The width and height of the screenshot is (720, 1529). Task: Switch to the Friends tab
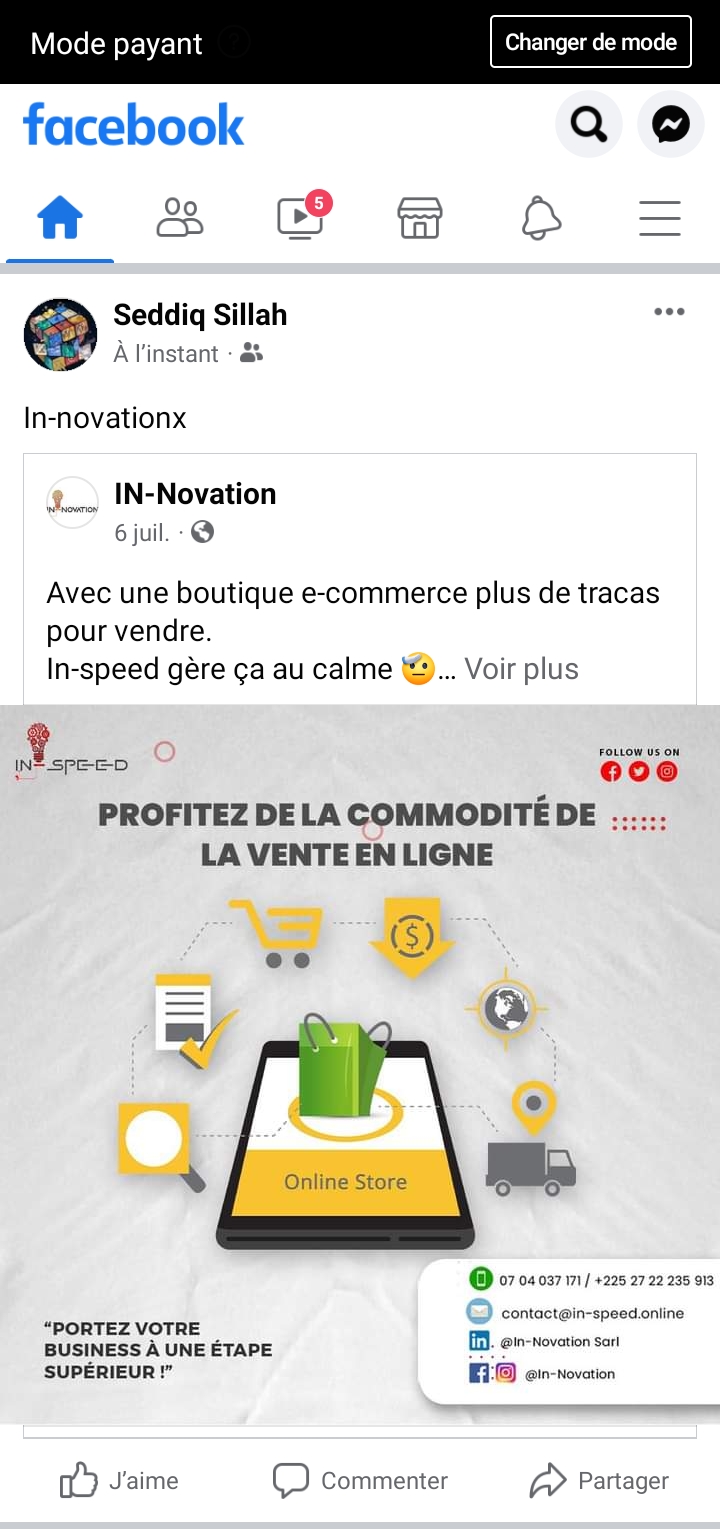pyautogui.click(x=180, y=217)
